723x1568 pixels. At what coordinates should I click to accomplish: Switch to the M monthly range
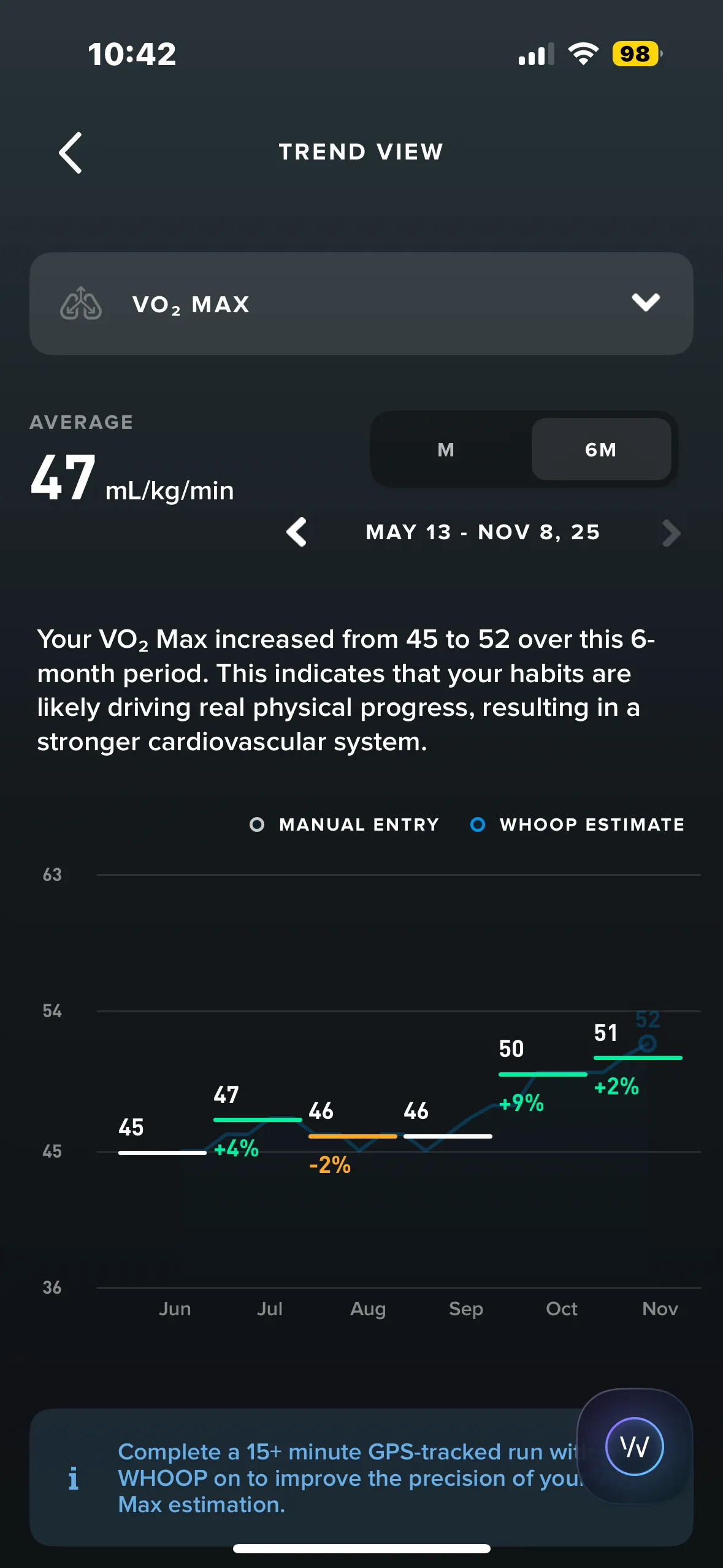(x=446, y=450)
